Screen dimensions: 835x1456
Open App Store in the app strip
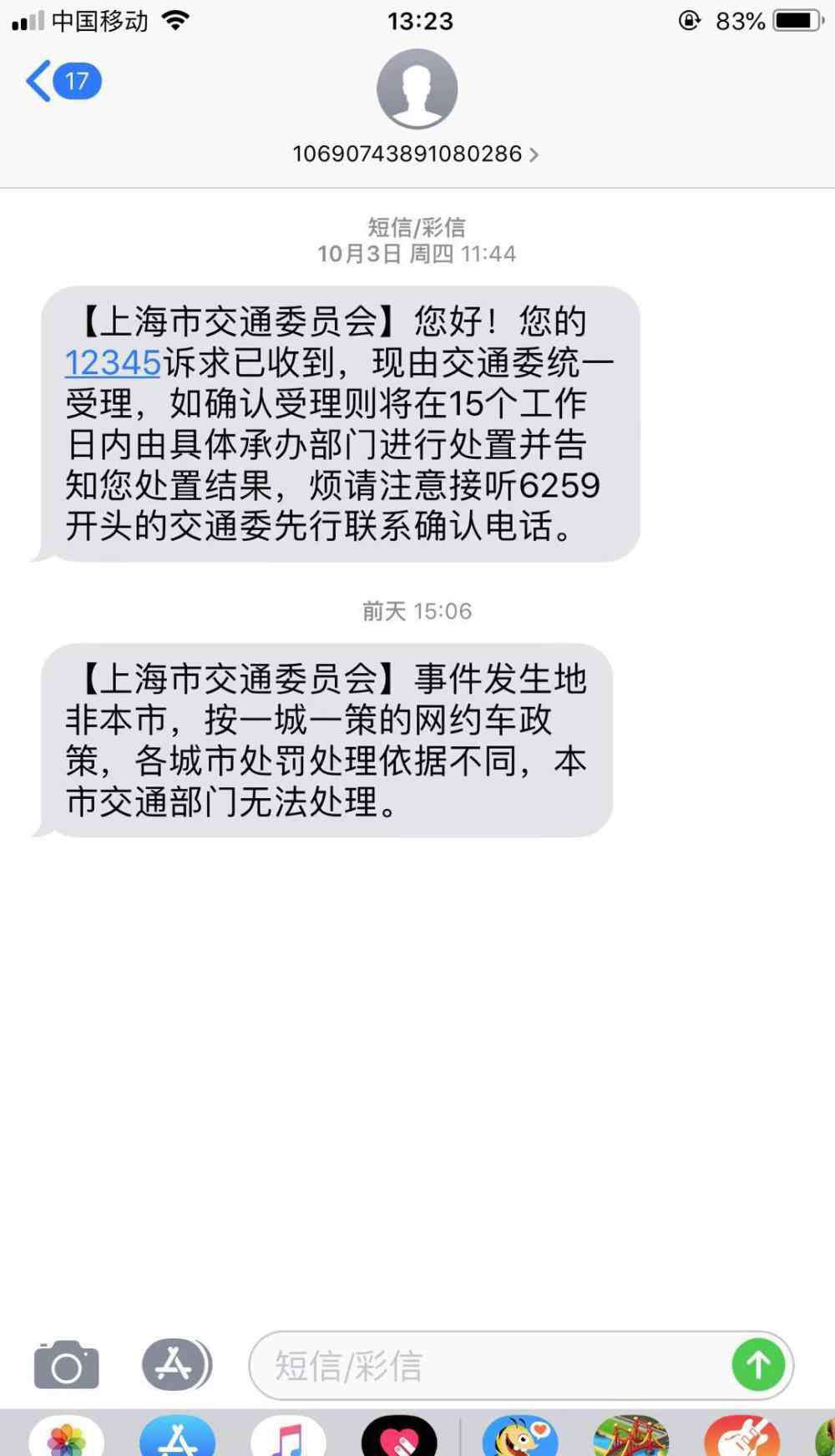(x=177, y=1438)
